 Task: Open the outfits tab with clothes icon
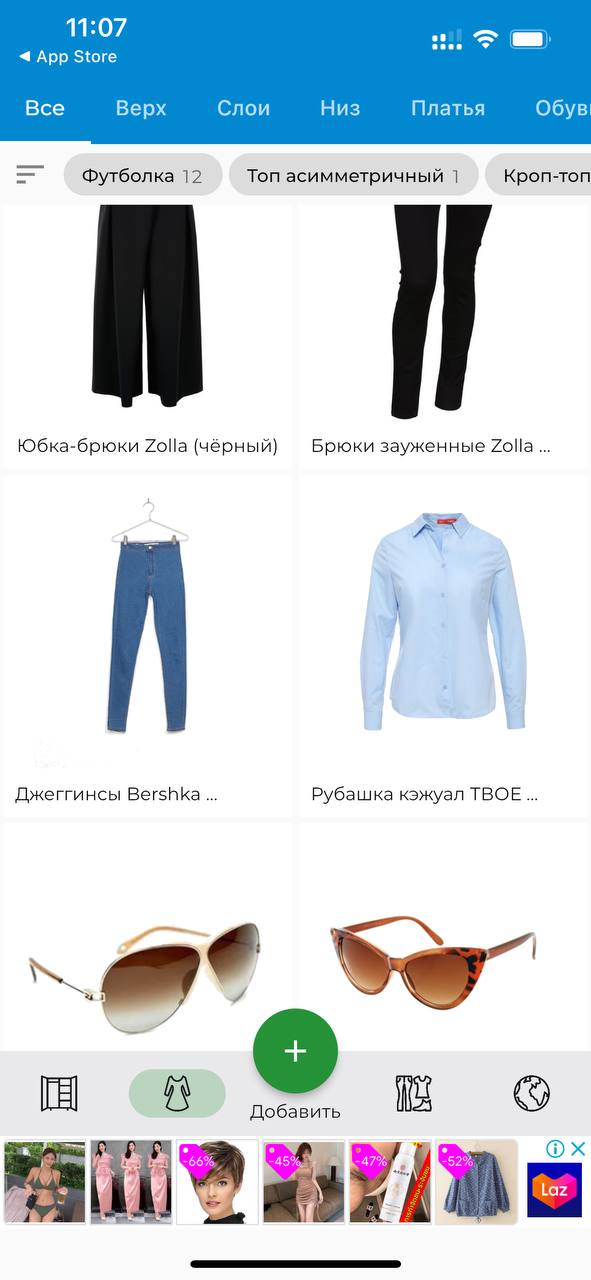tap(414, 1093)
